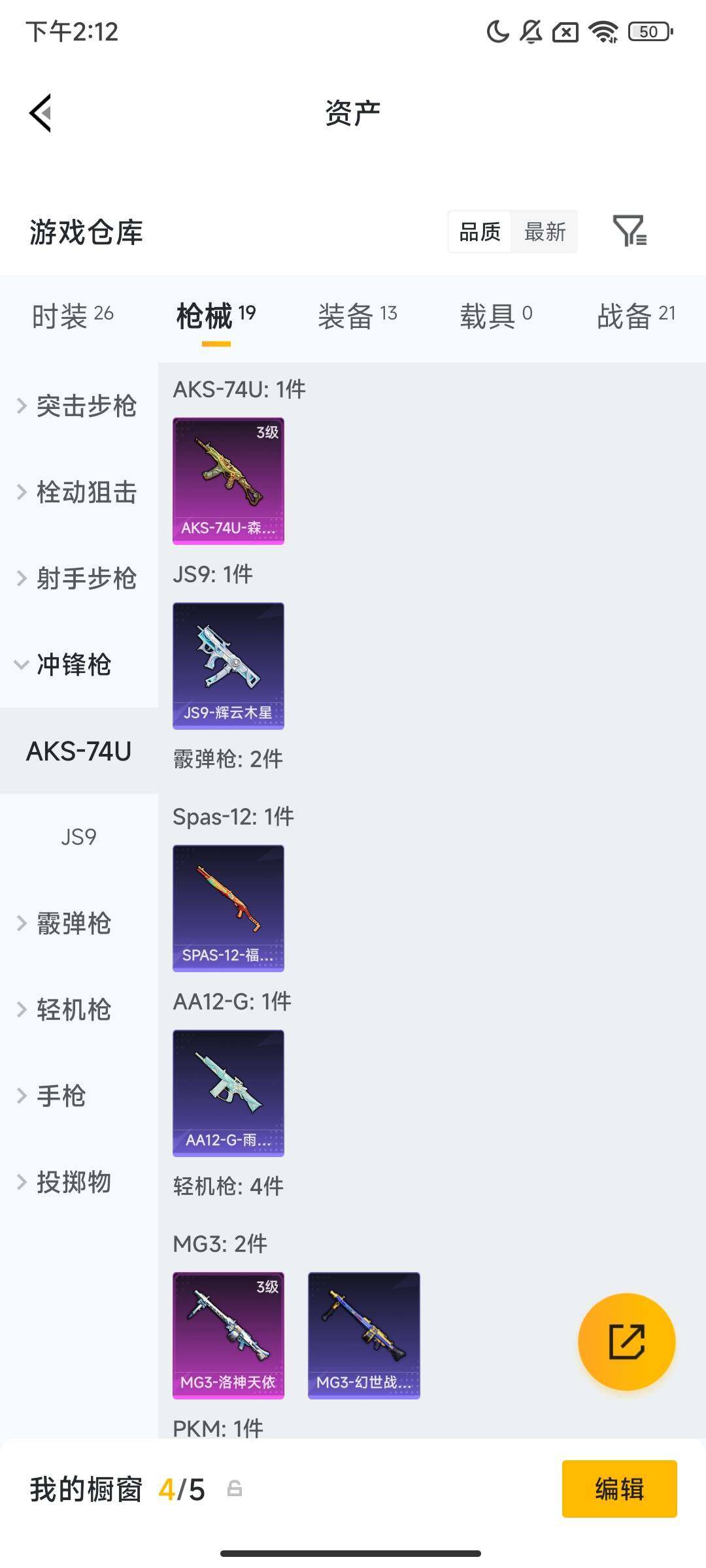Tap 编辑 to edit my showcase
The height and width of the screenshot is (1568, 706).
point(619,1489)
